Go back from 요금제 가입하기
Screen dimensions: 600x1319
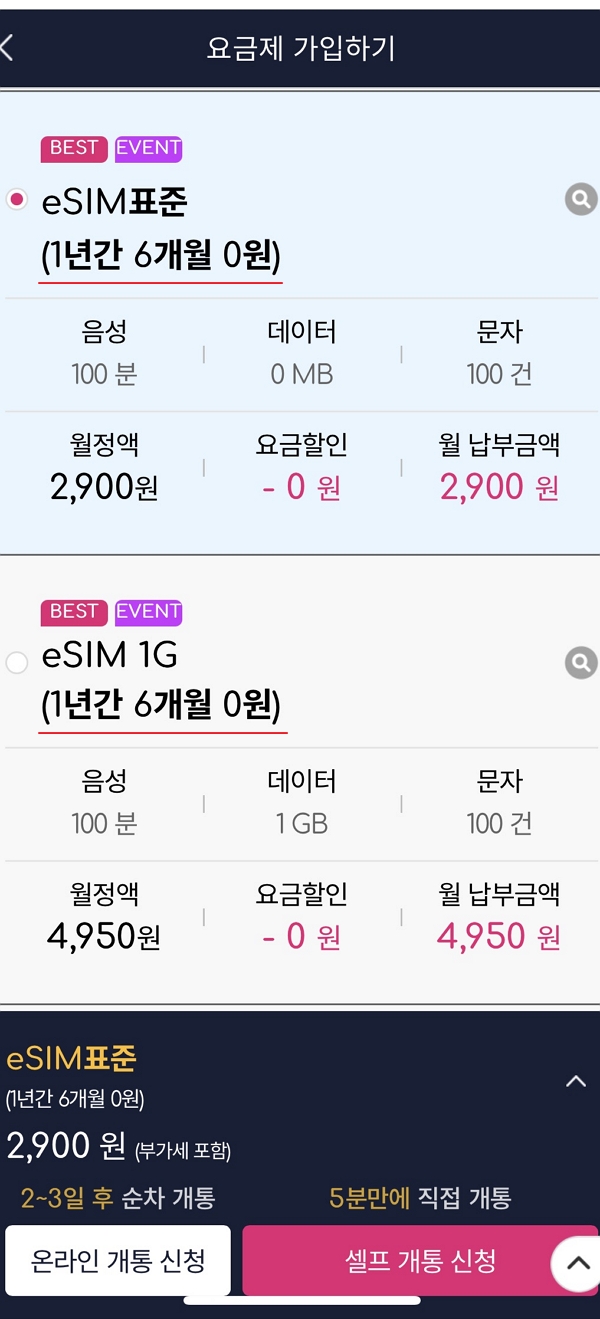(8, 47)
